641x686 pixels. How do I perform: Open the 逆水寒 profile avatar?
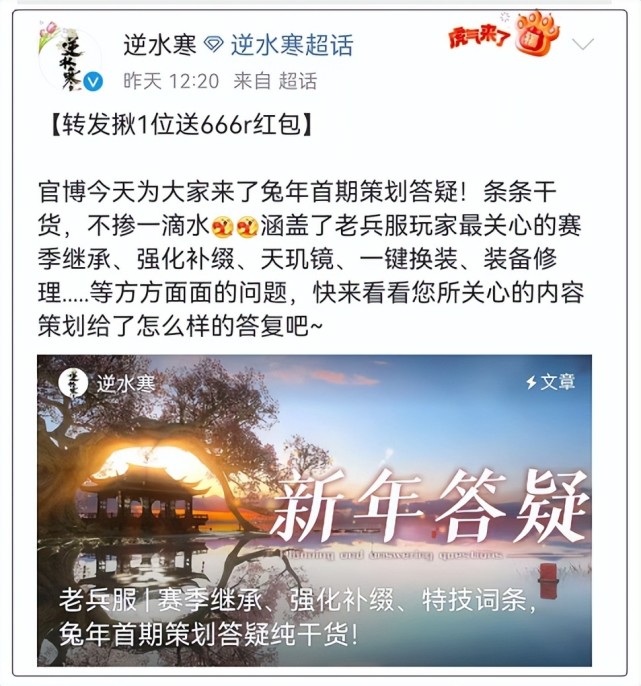(70, 60)
